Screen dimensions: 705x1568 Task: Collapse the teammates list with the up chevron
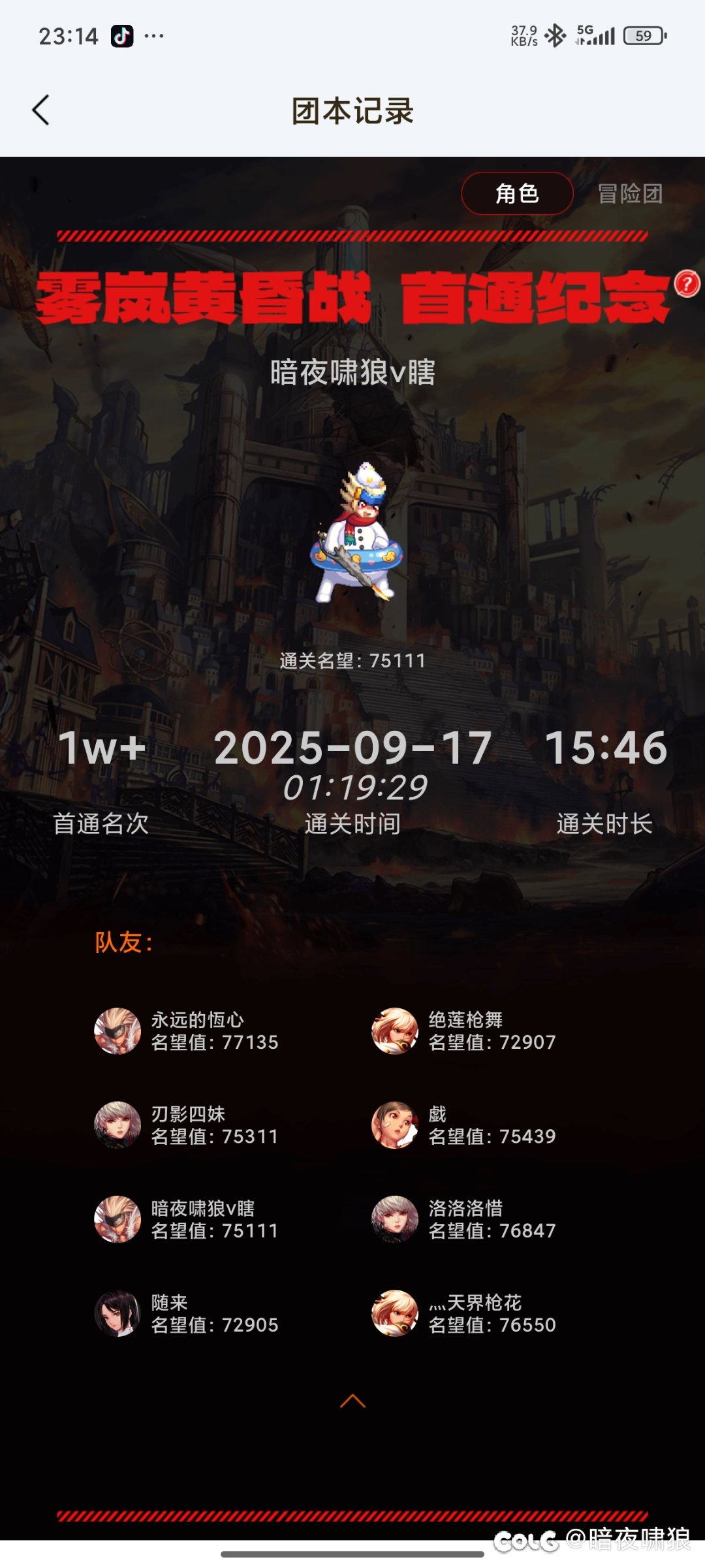pos(352,1401)
